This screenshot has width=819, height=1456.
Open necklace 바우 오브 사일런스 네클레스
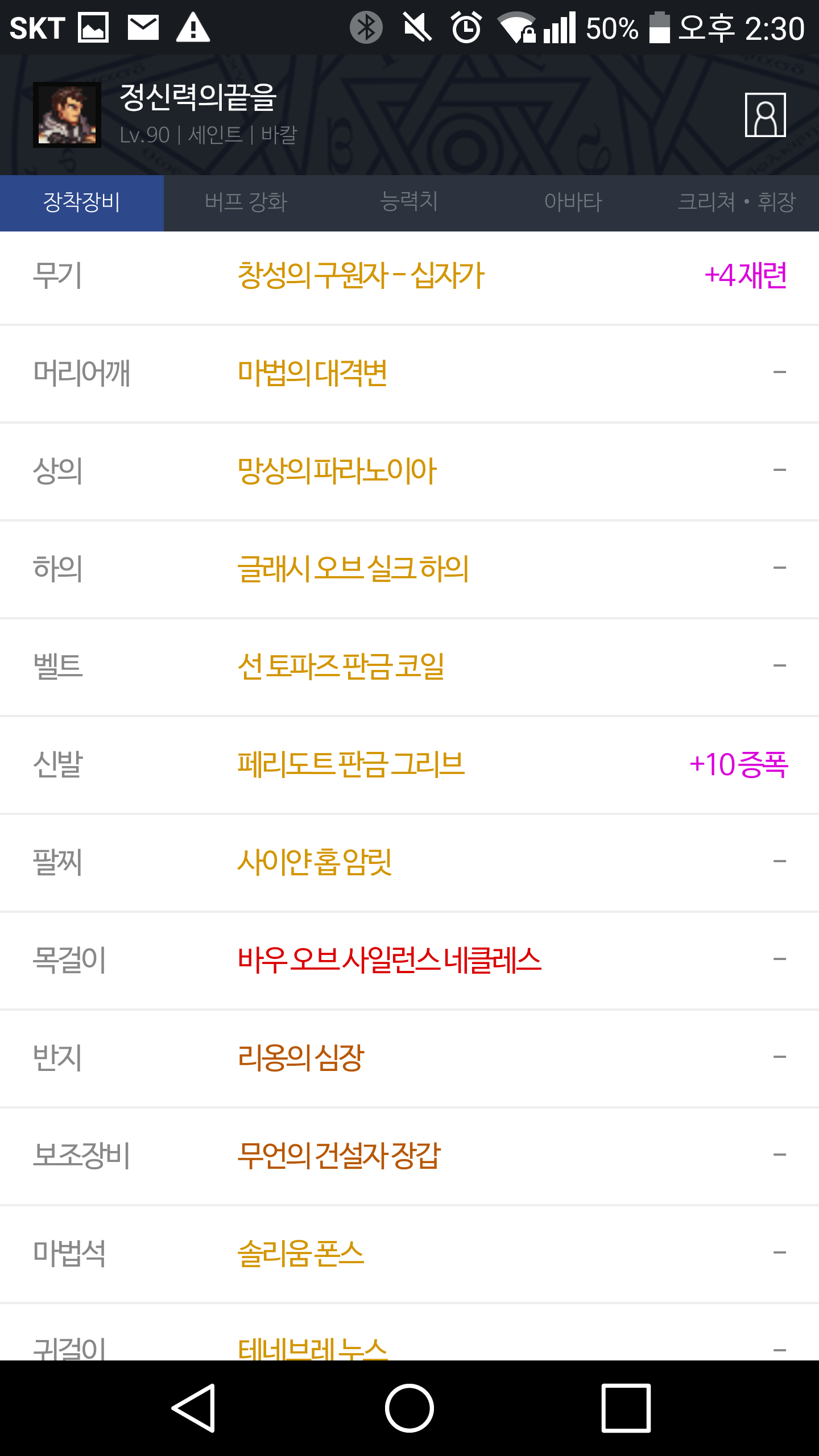pos(389,960)
